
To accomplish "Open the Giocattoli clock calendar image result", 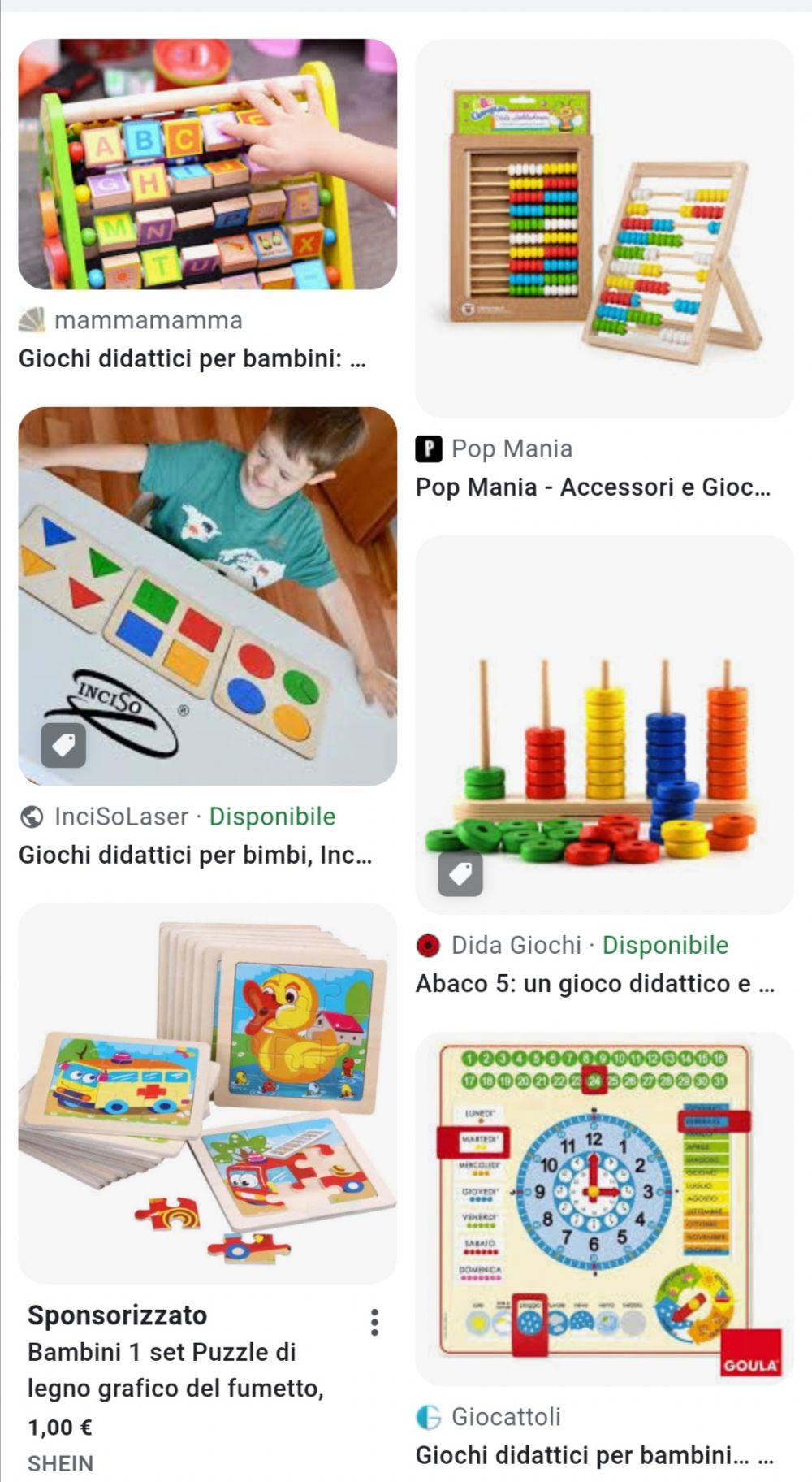I will pyautogui.click(x=605, y=1209).
